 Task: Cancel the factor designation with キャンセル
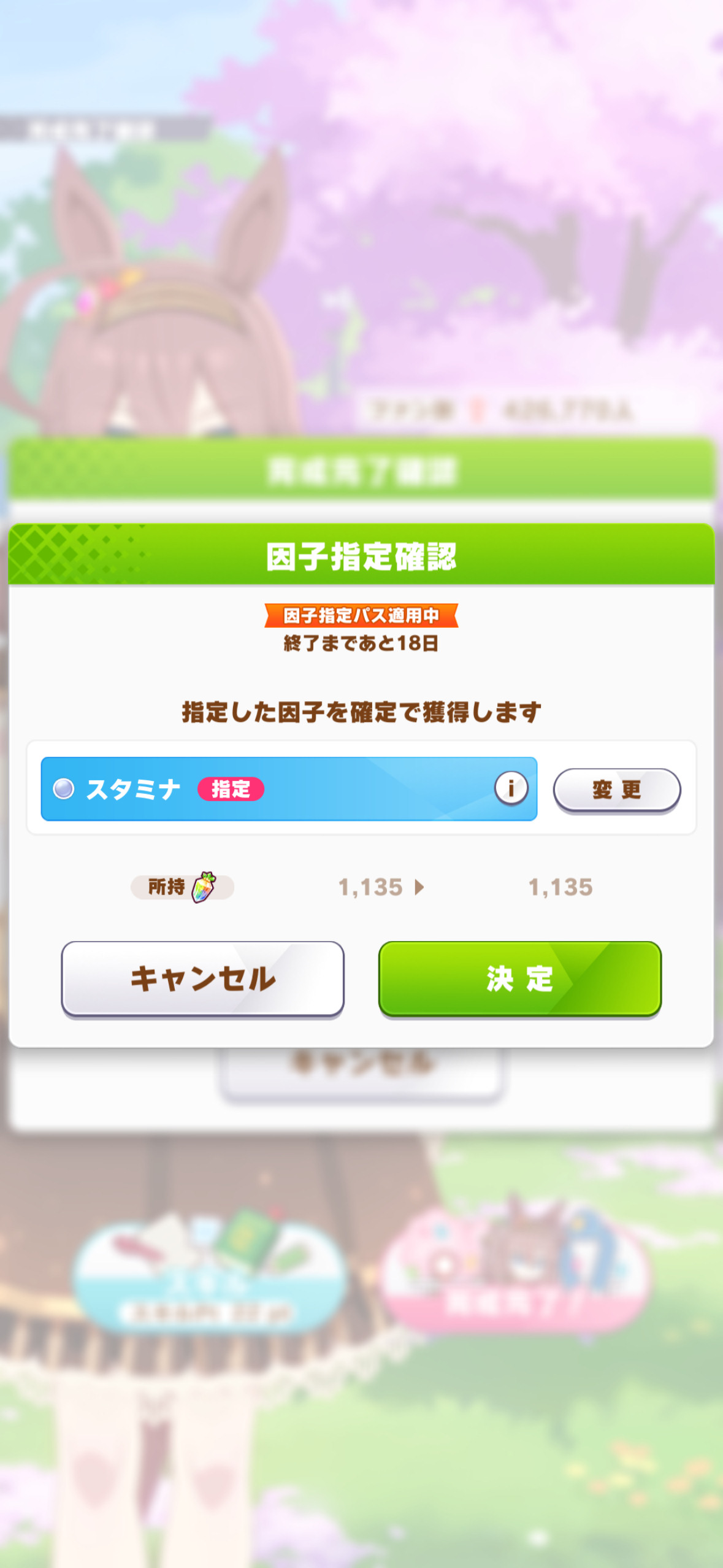point(202,978)
